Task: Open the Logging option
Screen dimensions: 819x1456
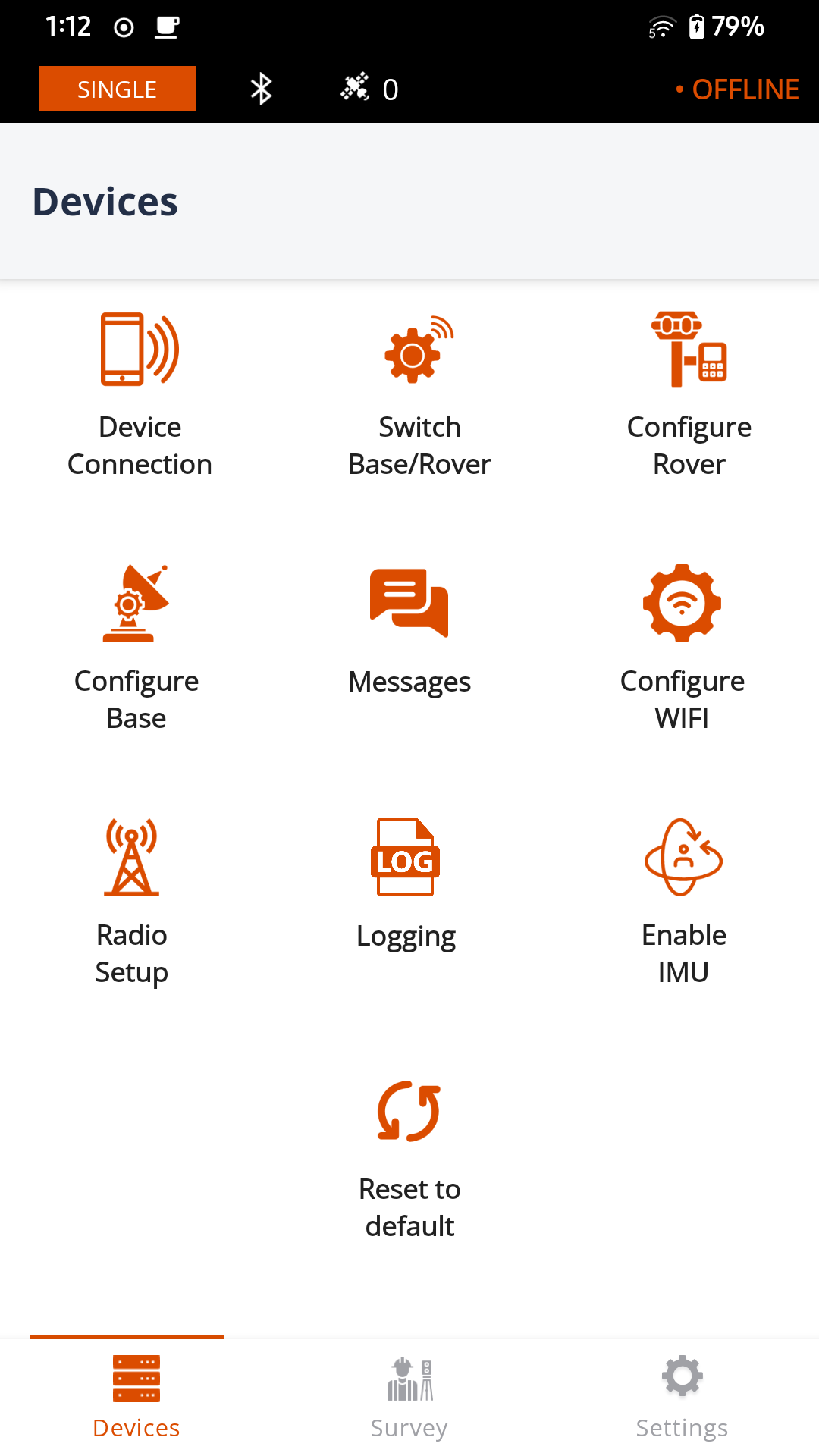Action: 406,883
